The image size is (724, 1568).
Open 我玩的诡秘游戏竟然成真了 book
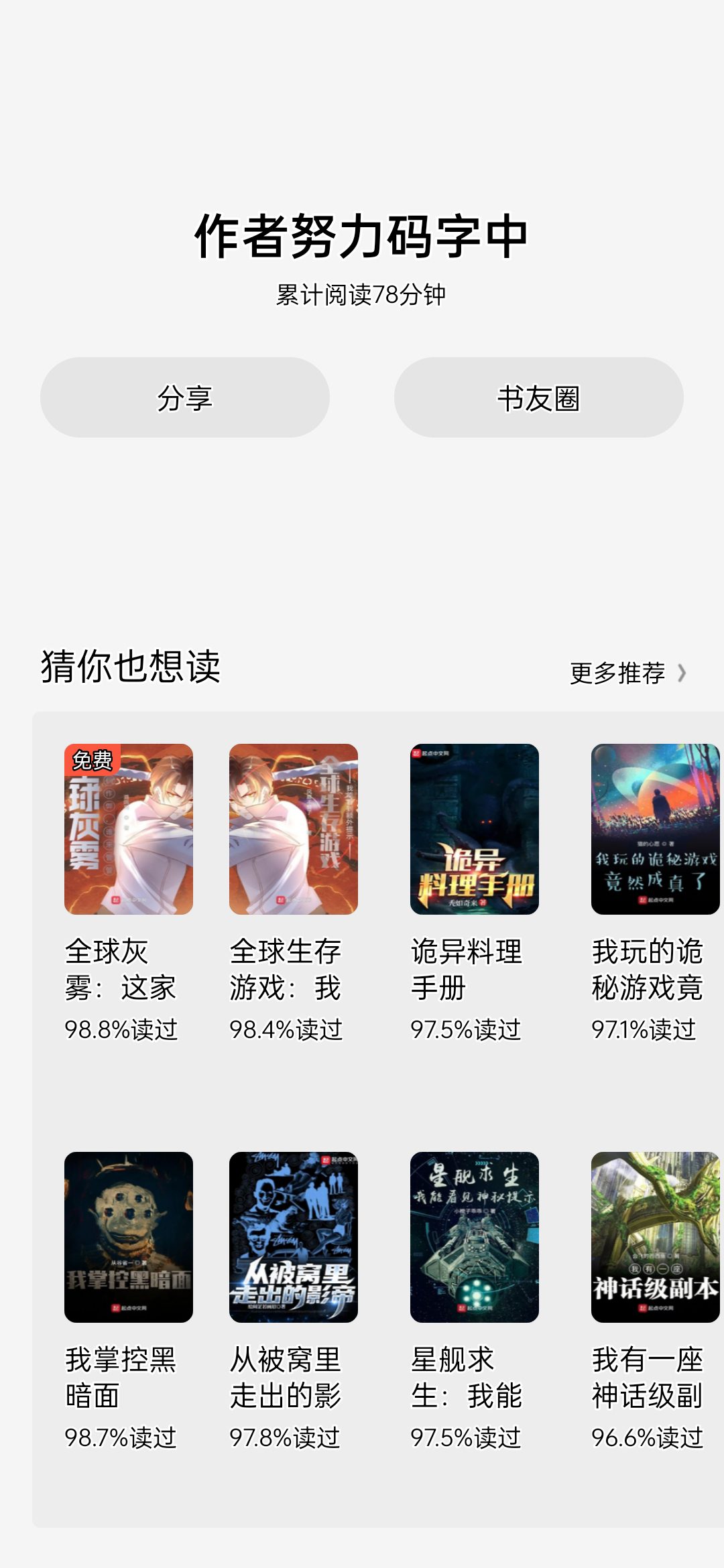(x=655, y=829)
